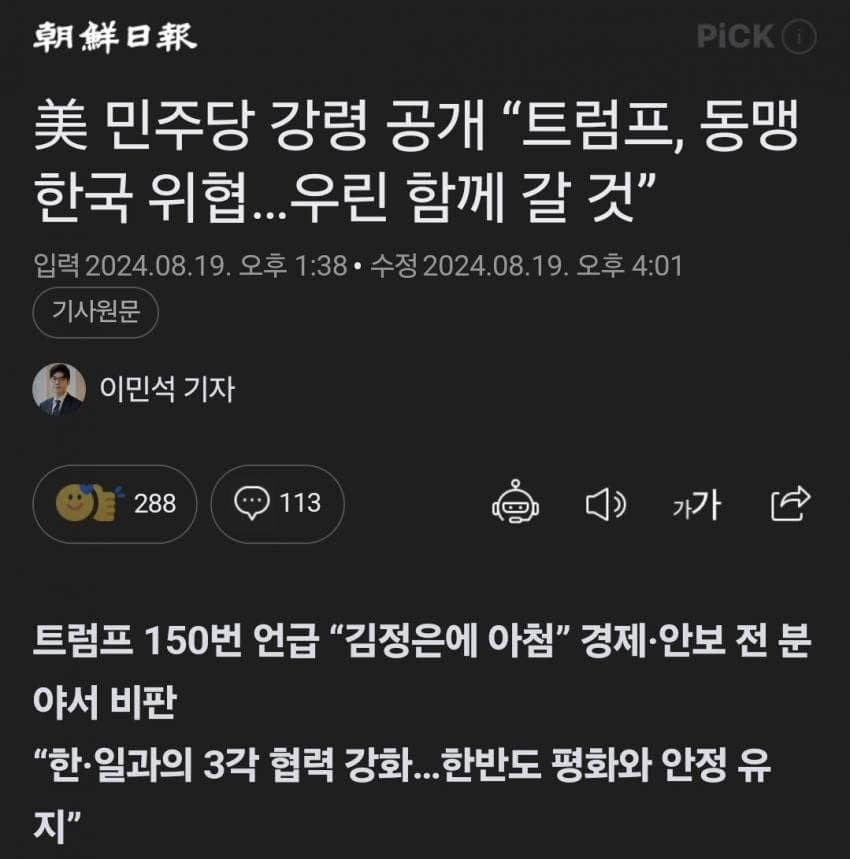The height and width of the screenshot is (859, 850).
Task: Open reporter 이민석 기자 profile
Action: 134,389
